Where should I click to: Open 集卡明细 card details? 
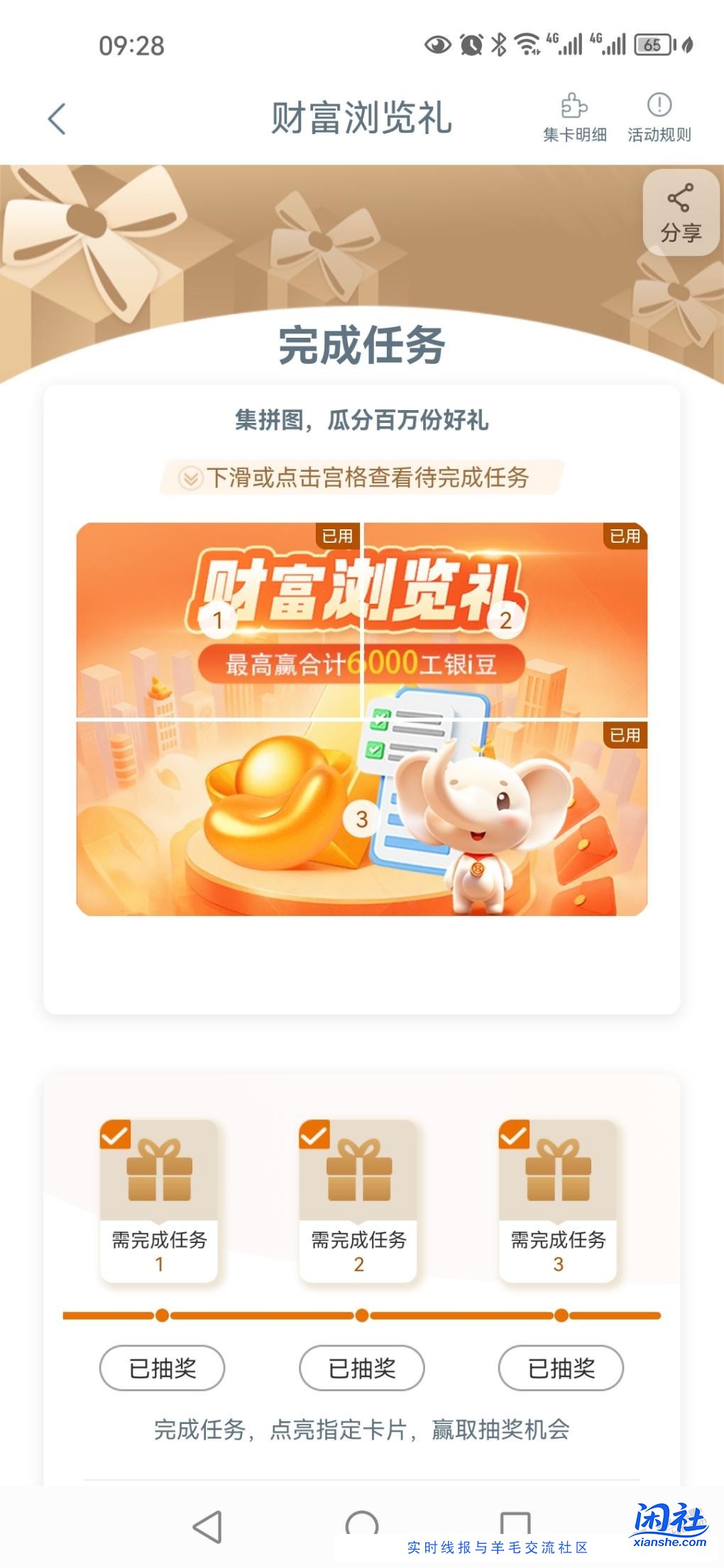[574, 118]
